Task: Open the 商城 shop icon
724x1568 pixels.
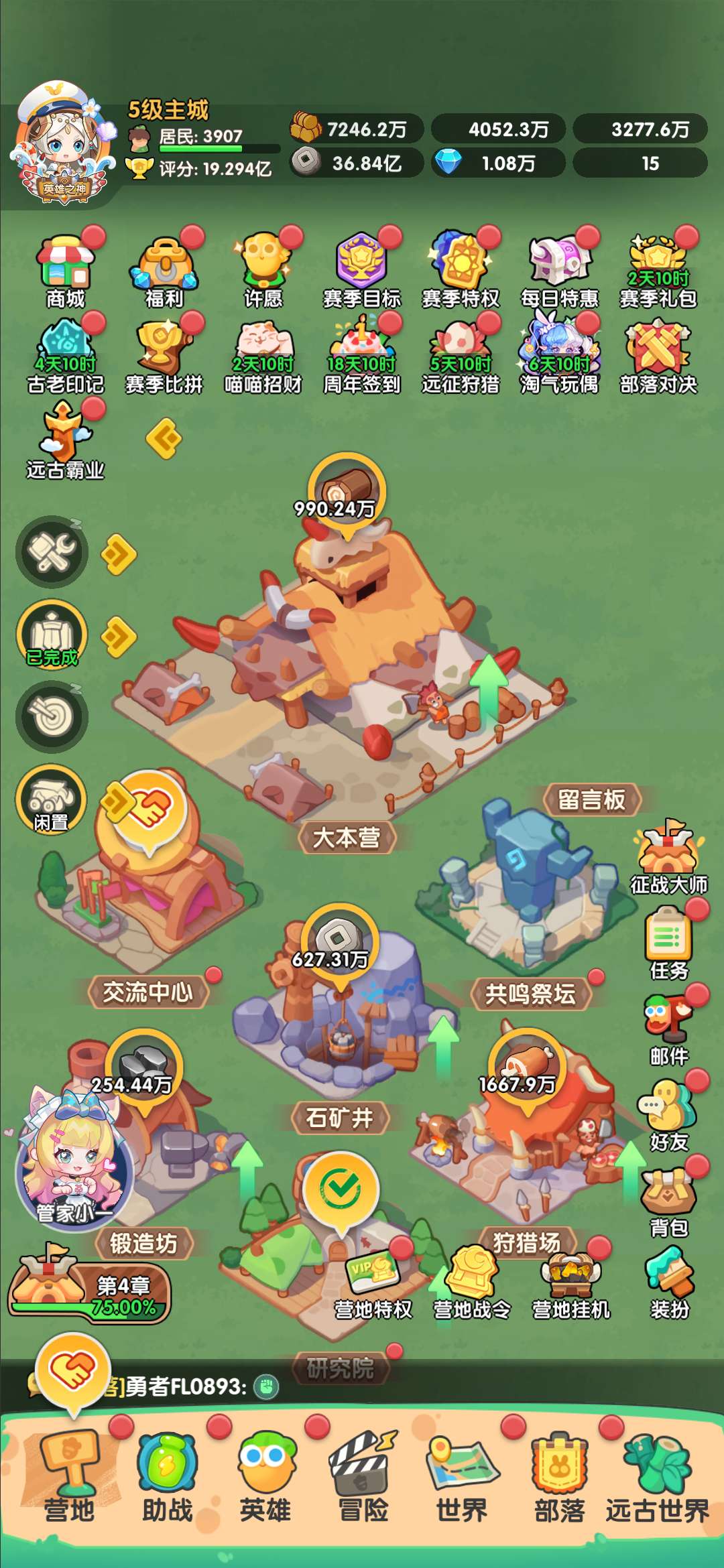Action: click(x=65, y=267)
